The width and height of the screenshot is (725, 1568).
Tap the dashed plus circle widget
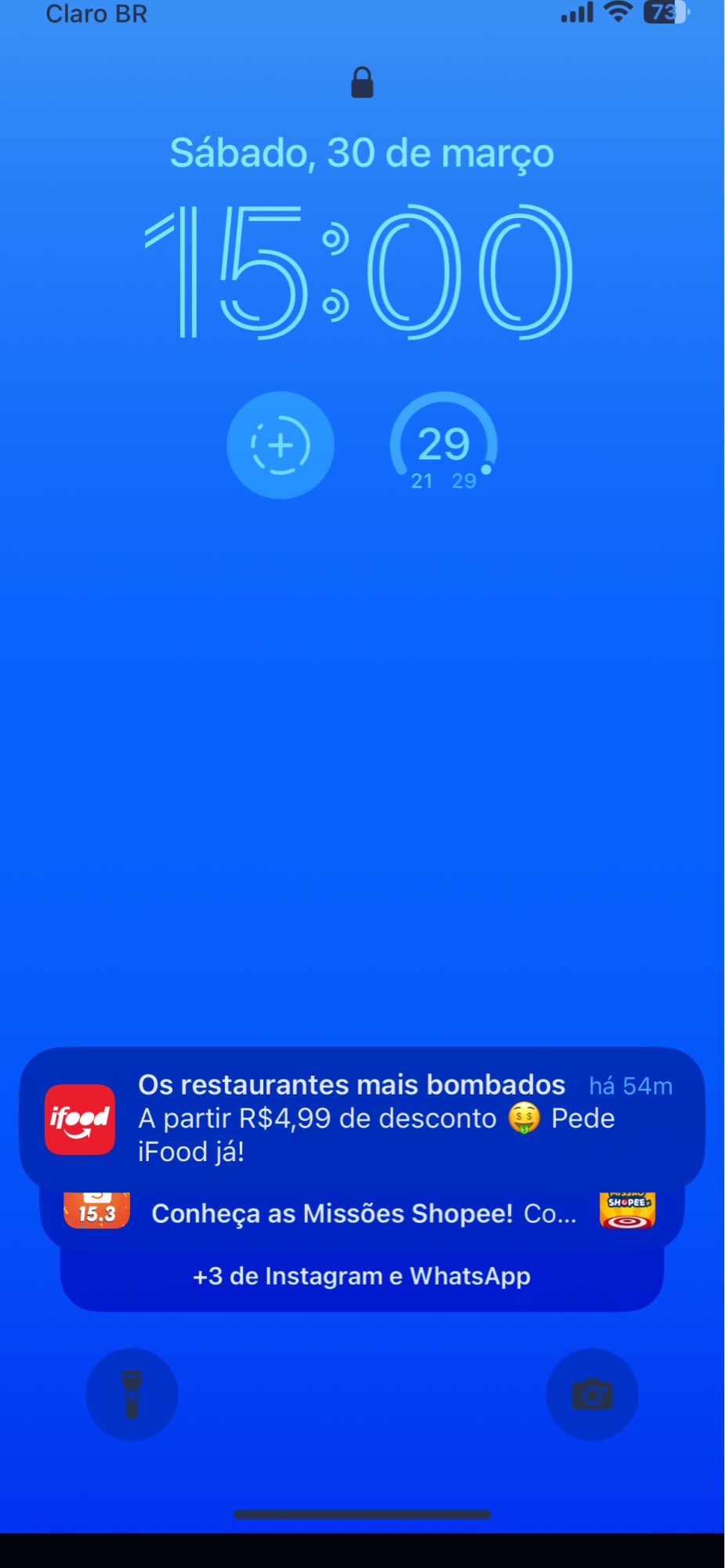pos(281,445)
